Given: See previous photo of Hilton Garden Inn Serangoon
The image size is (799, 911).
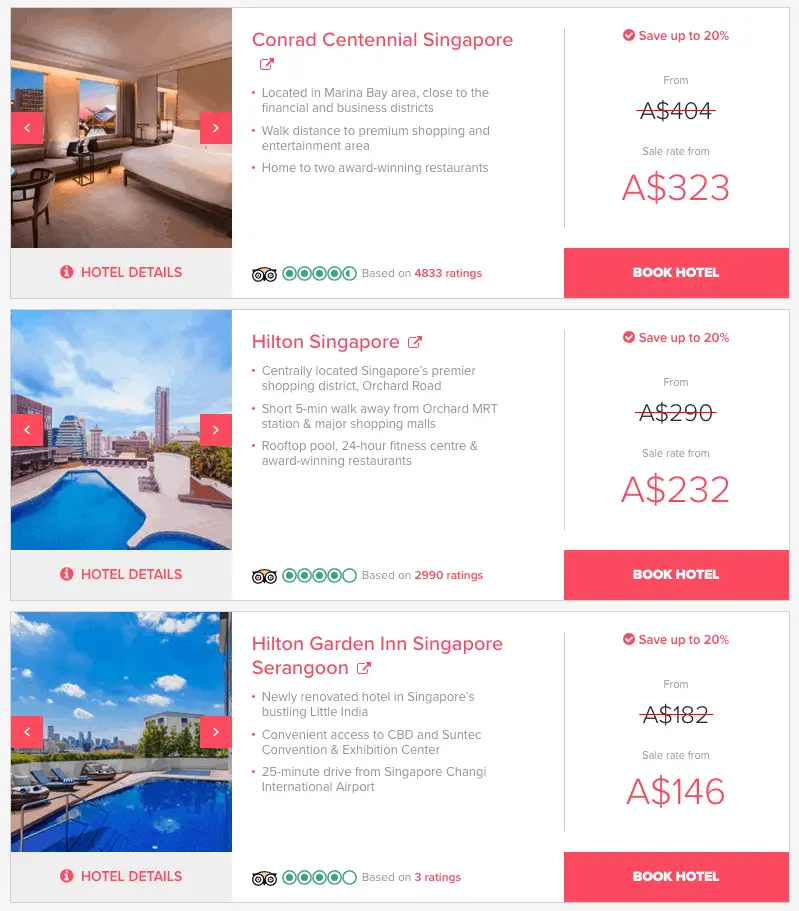Looking at the screenshot, I should [27, 732].
